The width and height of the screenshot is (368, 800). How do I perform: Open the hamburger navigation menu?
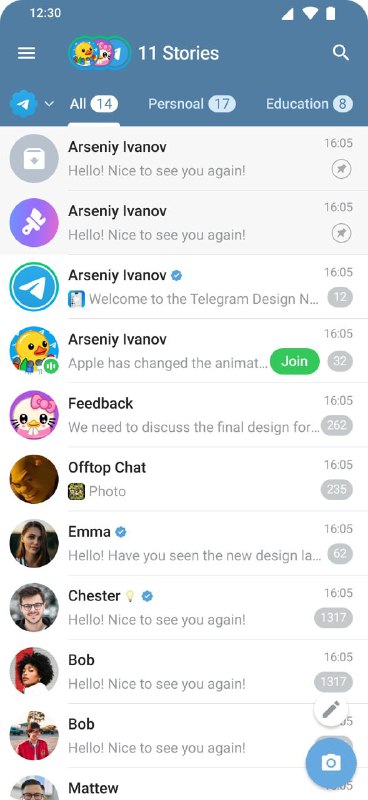27,53
